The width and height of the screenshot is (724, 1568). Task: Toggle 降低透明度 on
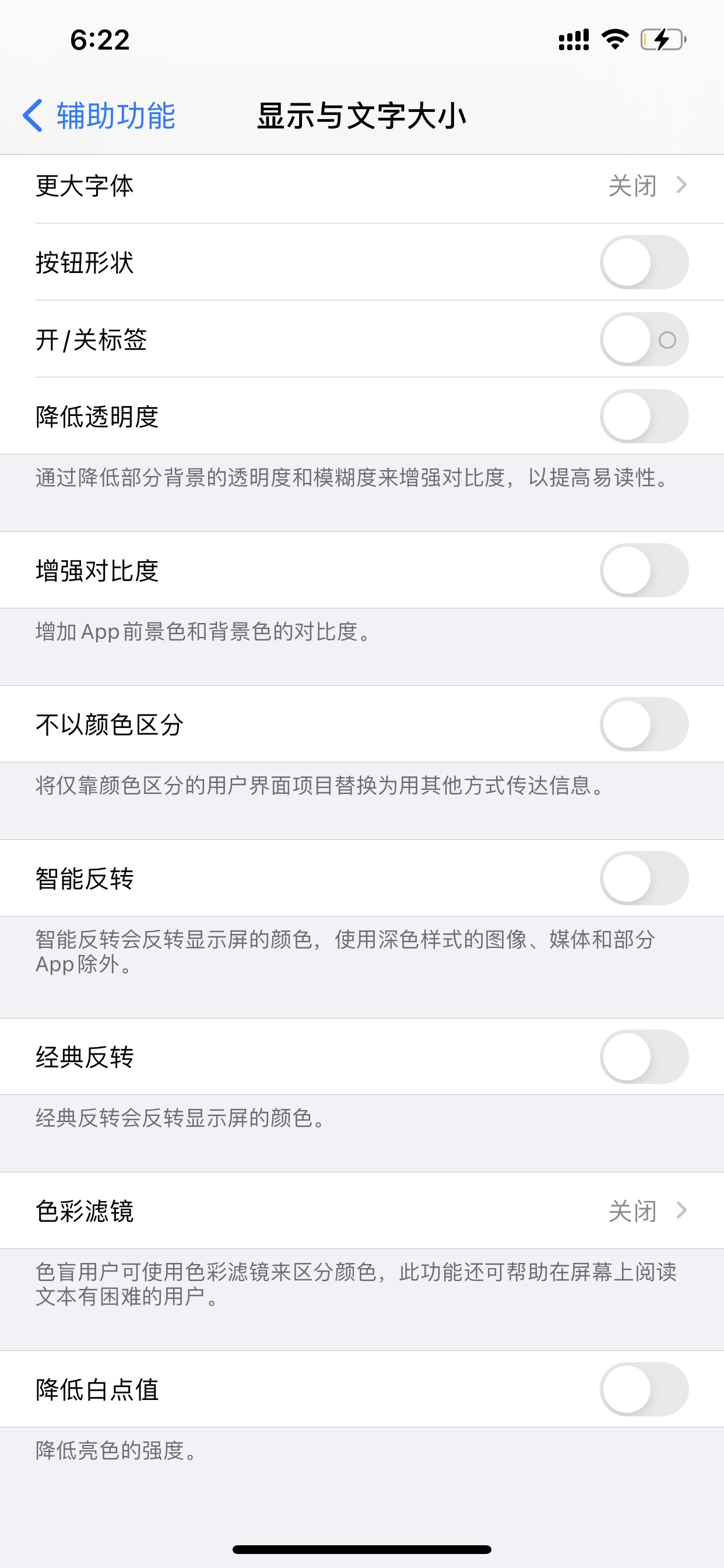point(643,416)
